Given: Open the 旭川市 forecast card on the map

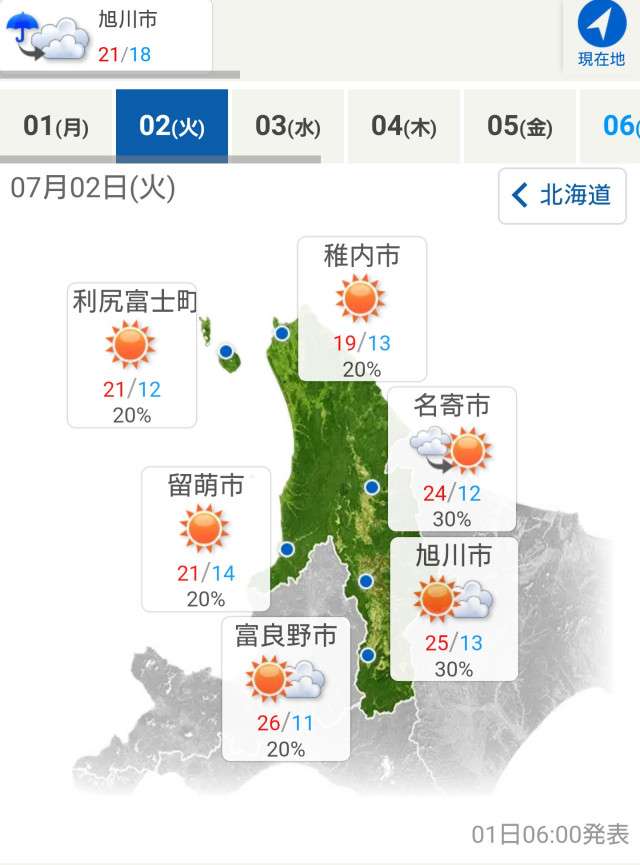Looking at the screenshot, I should pyautogui.click(x=454, y=608).
